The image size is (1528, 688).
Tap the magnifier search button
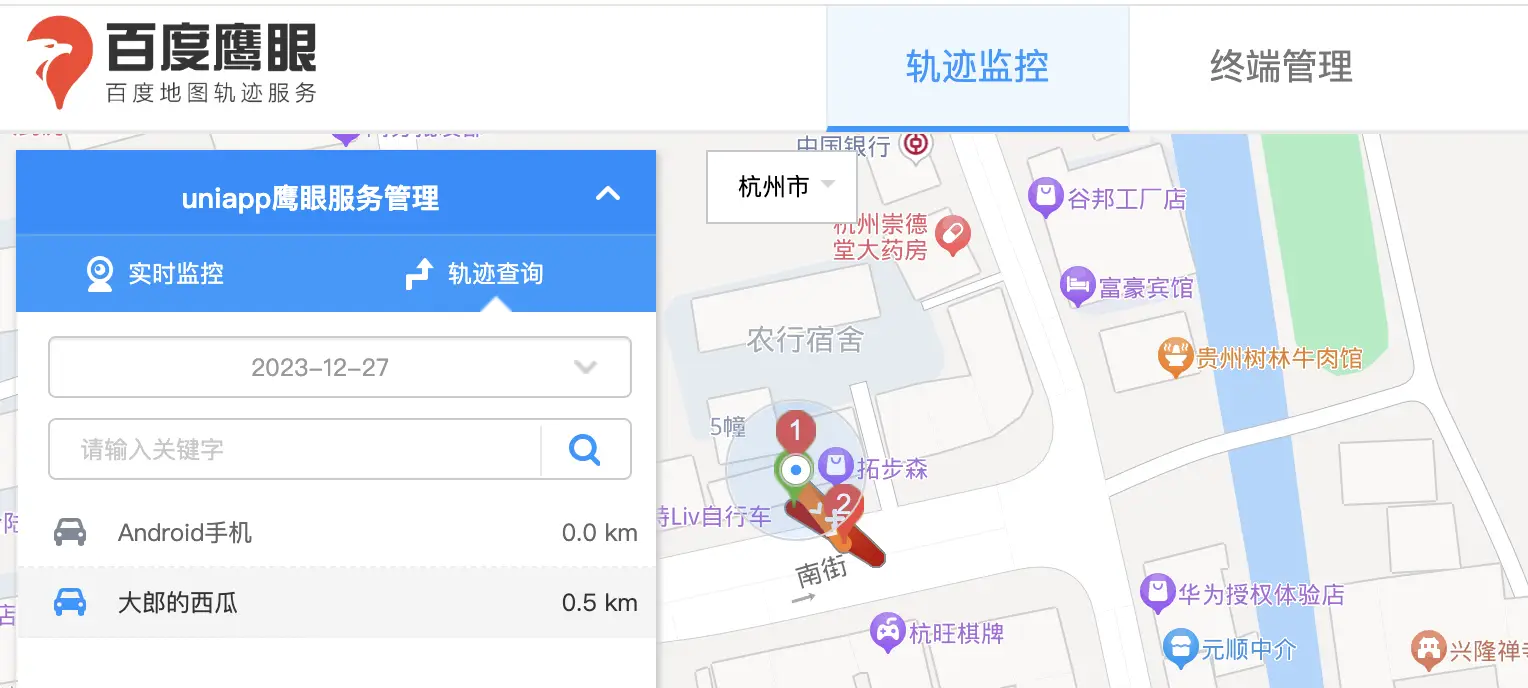click(585, 449)
